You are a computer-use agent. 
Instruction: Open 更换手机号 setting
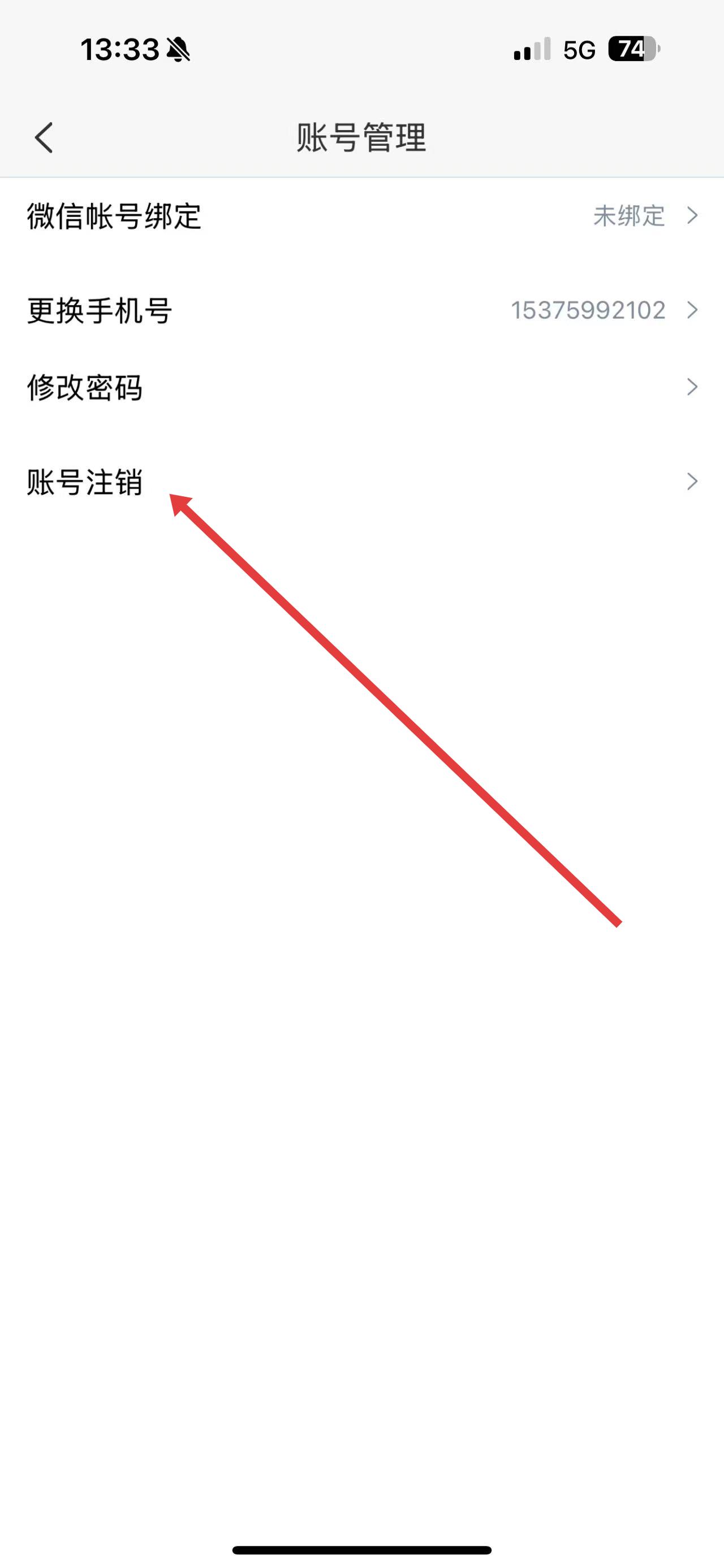click(x=361, y=311)
